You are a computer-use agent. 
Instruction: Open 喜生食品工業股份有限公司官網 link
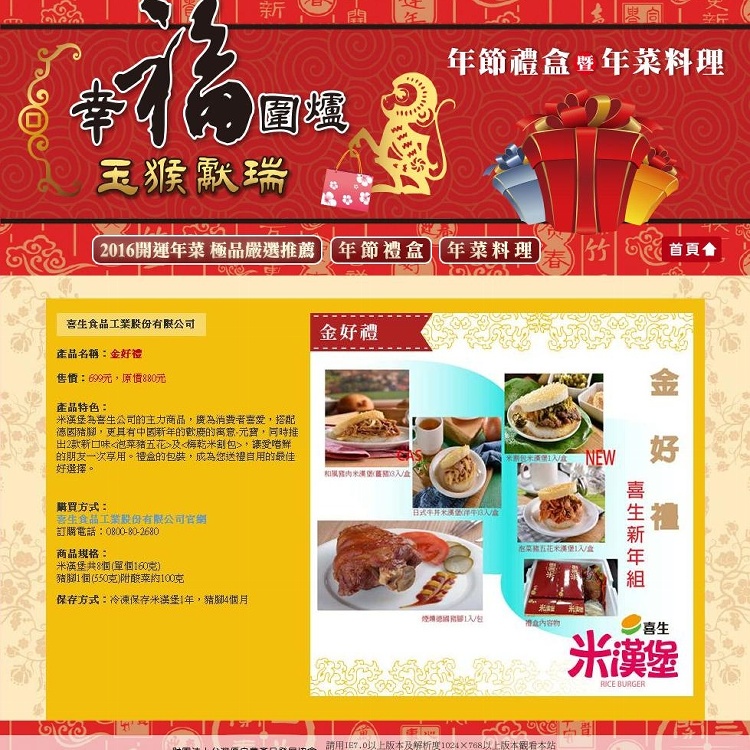131,519
